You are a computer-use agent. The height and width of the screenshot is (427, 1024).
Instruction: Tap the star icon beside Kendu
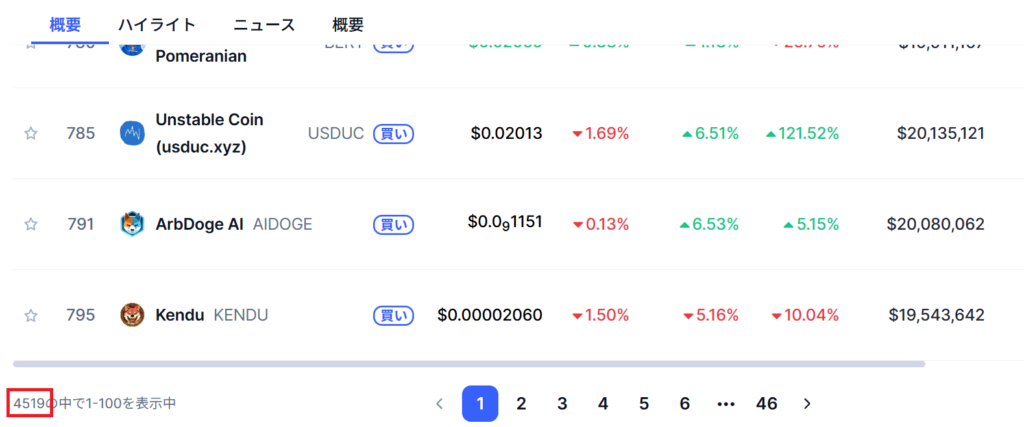tap(31, 315)
